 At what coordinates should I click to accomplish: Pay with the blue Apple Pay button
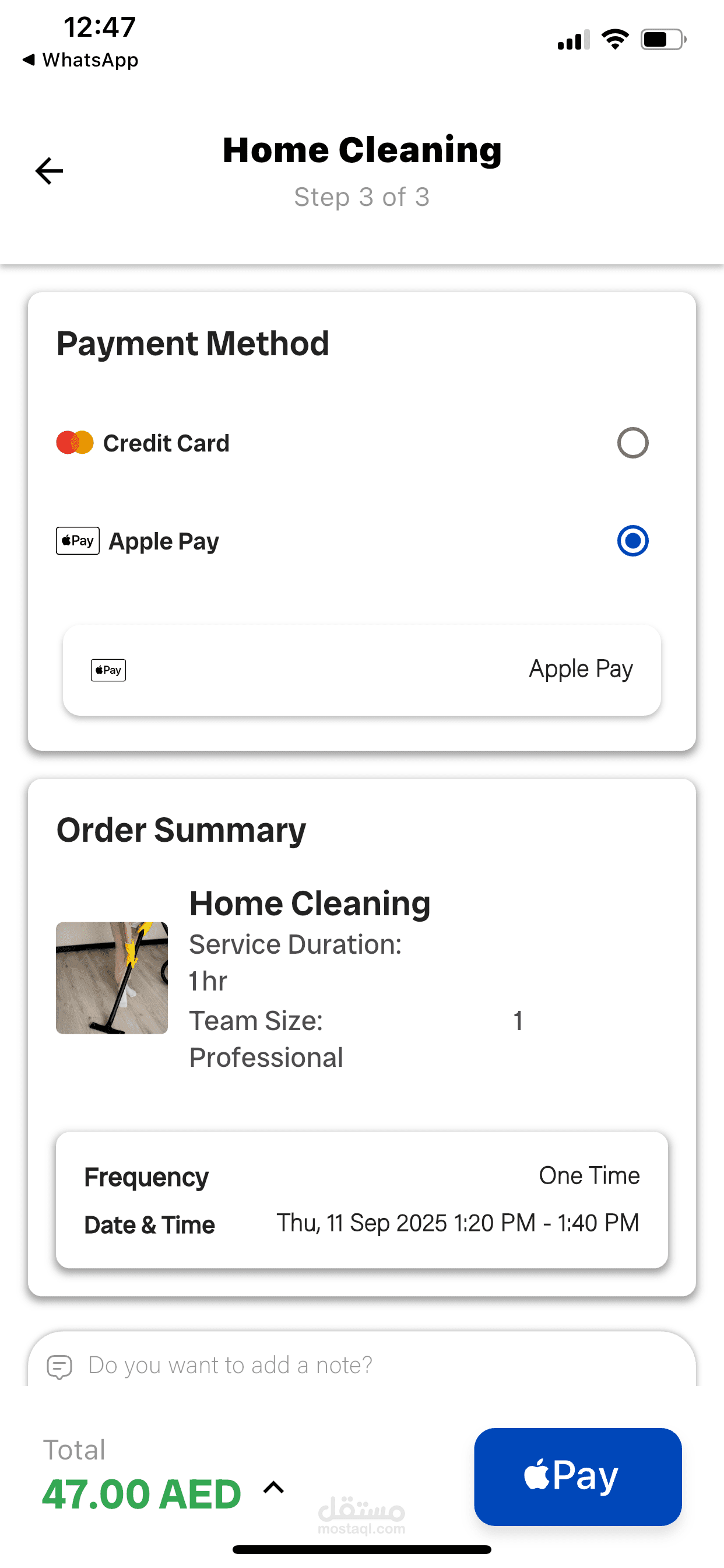click(x=577, y=1476)
